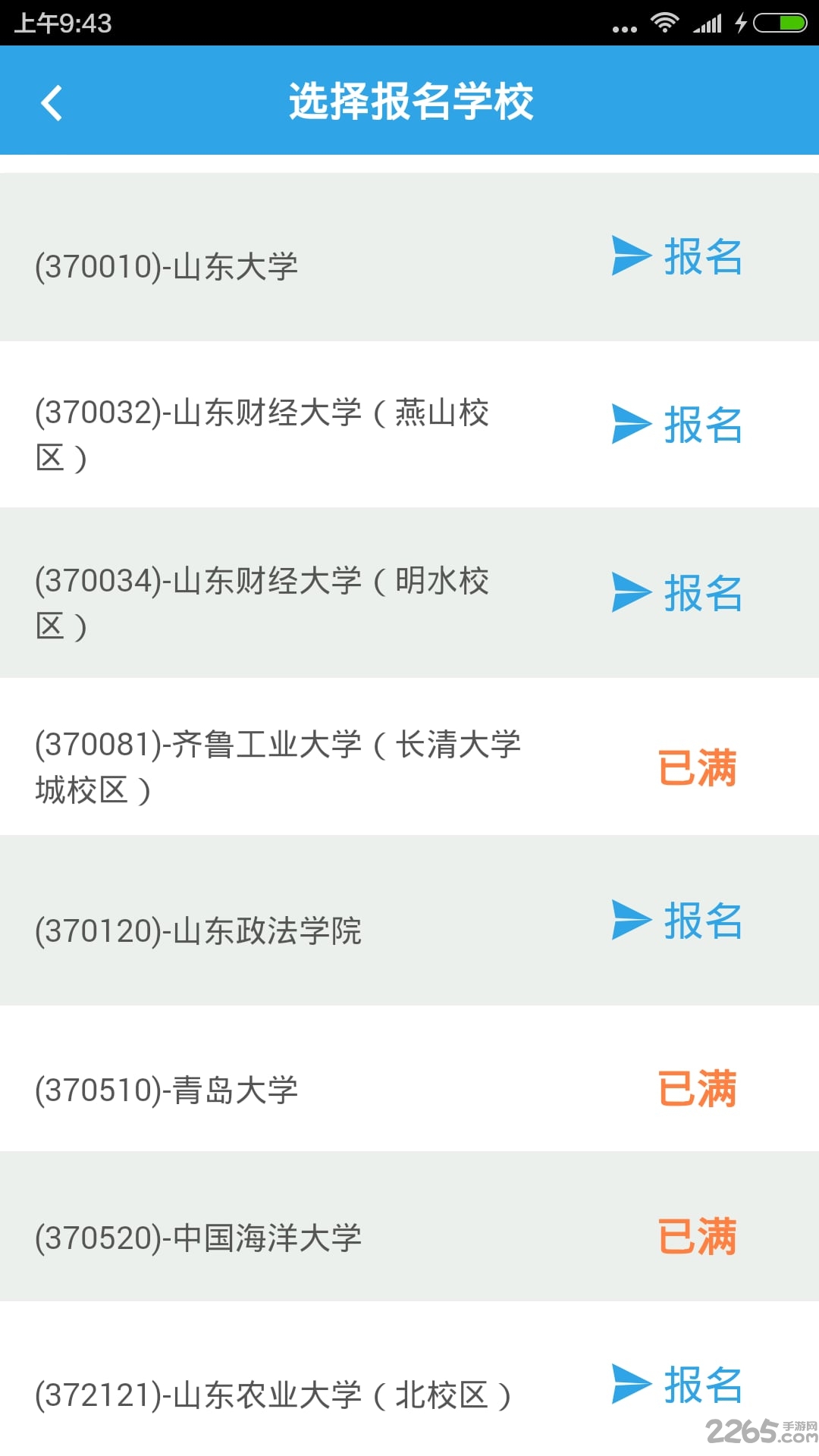Tap 报名 for (370010)-山东大学
Screen dimensions: 819x1456
pos(677,256)
